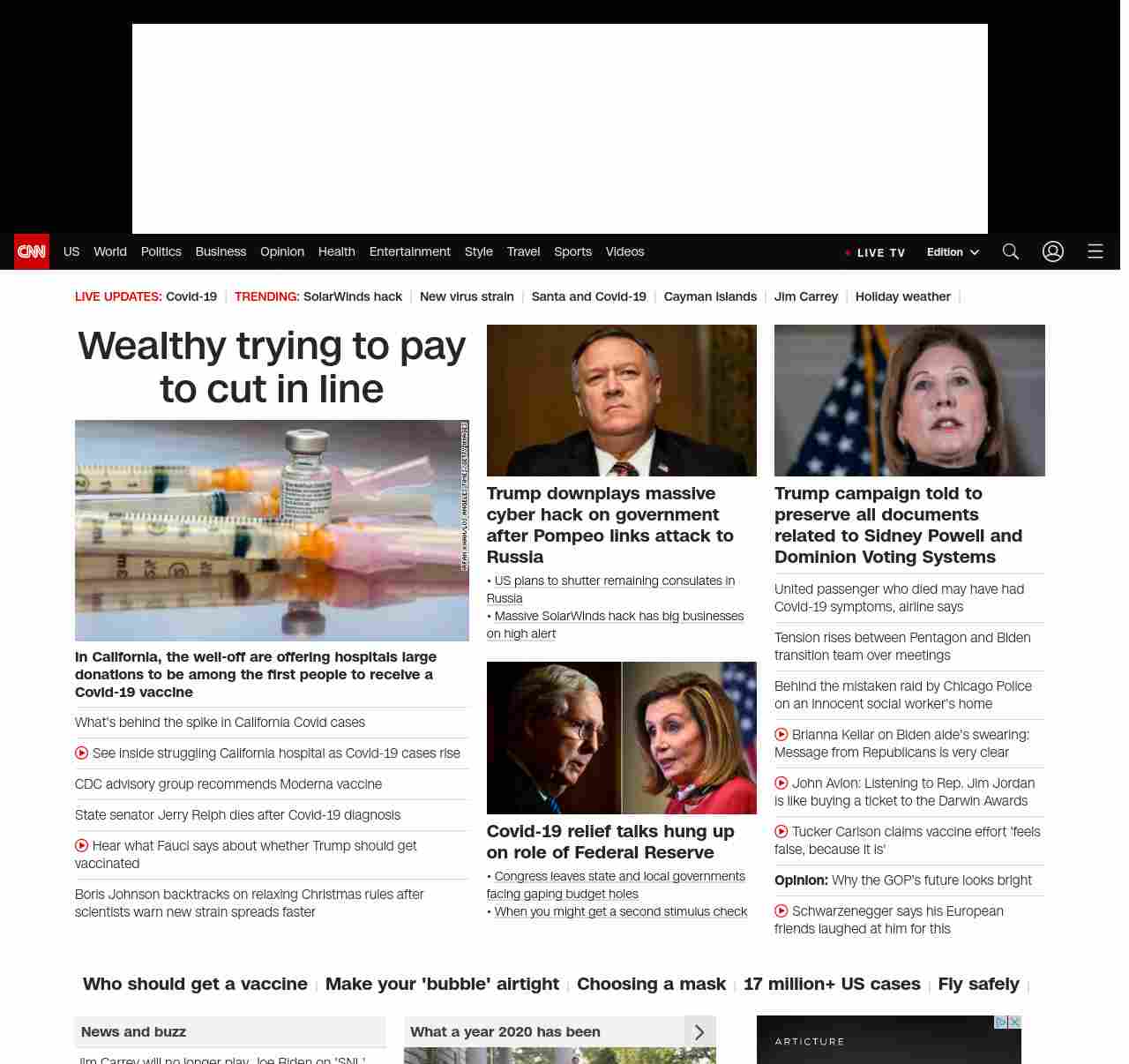Switch to Sports section
The image size is (1129, 1064).
click(572, 251)
